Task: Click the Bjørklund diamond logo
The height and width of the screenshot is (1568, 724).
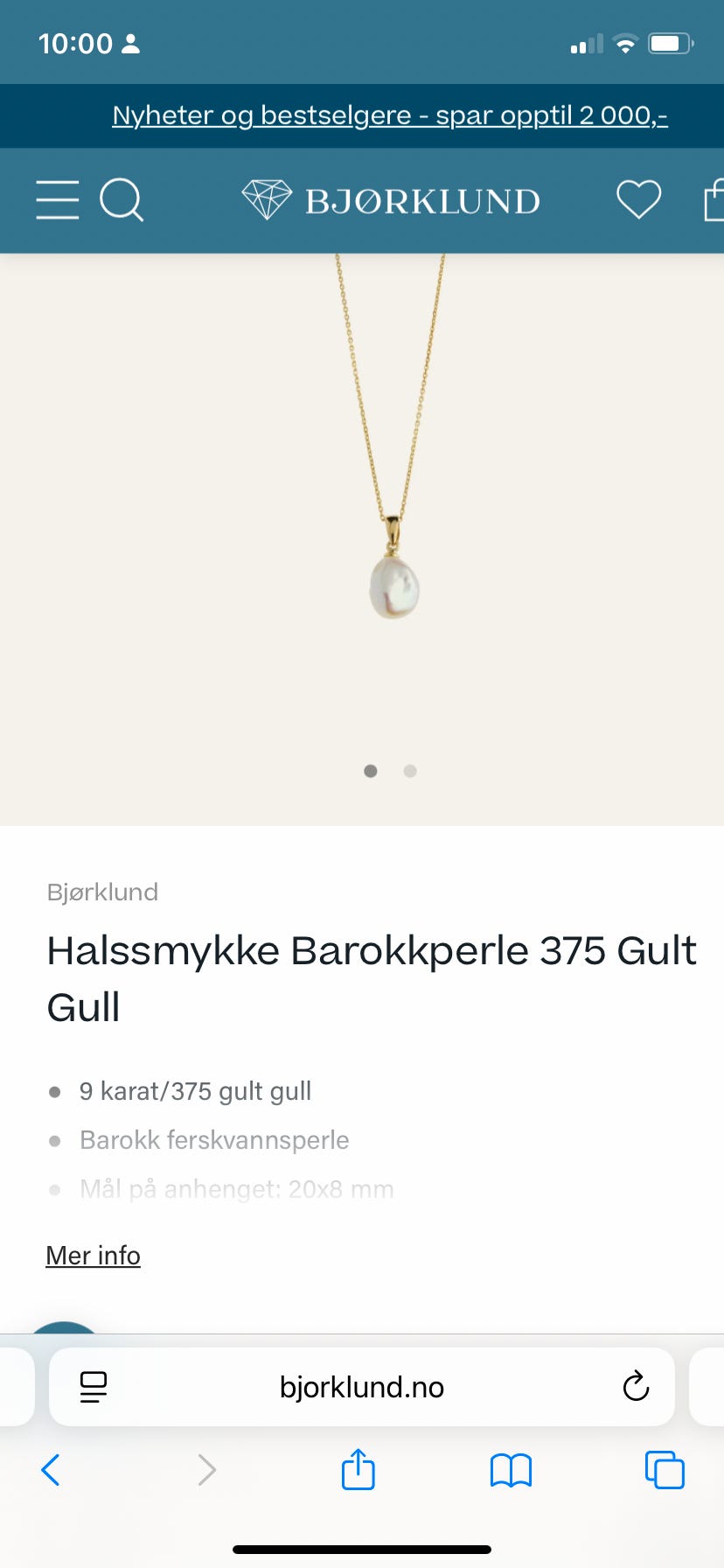Action: coord(267,199)
